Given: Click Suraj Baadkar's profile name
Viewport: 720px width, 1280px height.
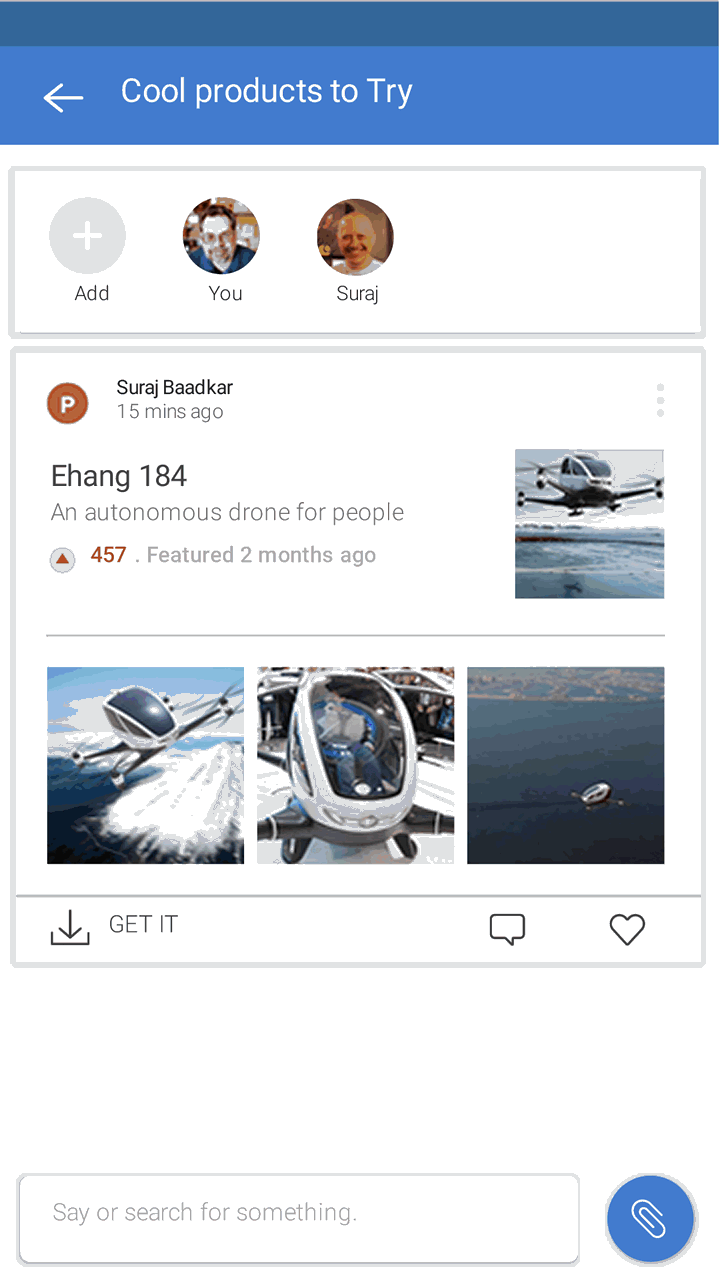Looking at the screenshot, I should click(174, 387).
